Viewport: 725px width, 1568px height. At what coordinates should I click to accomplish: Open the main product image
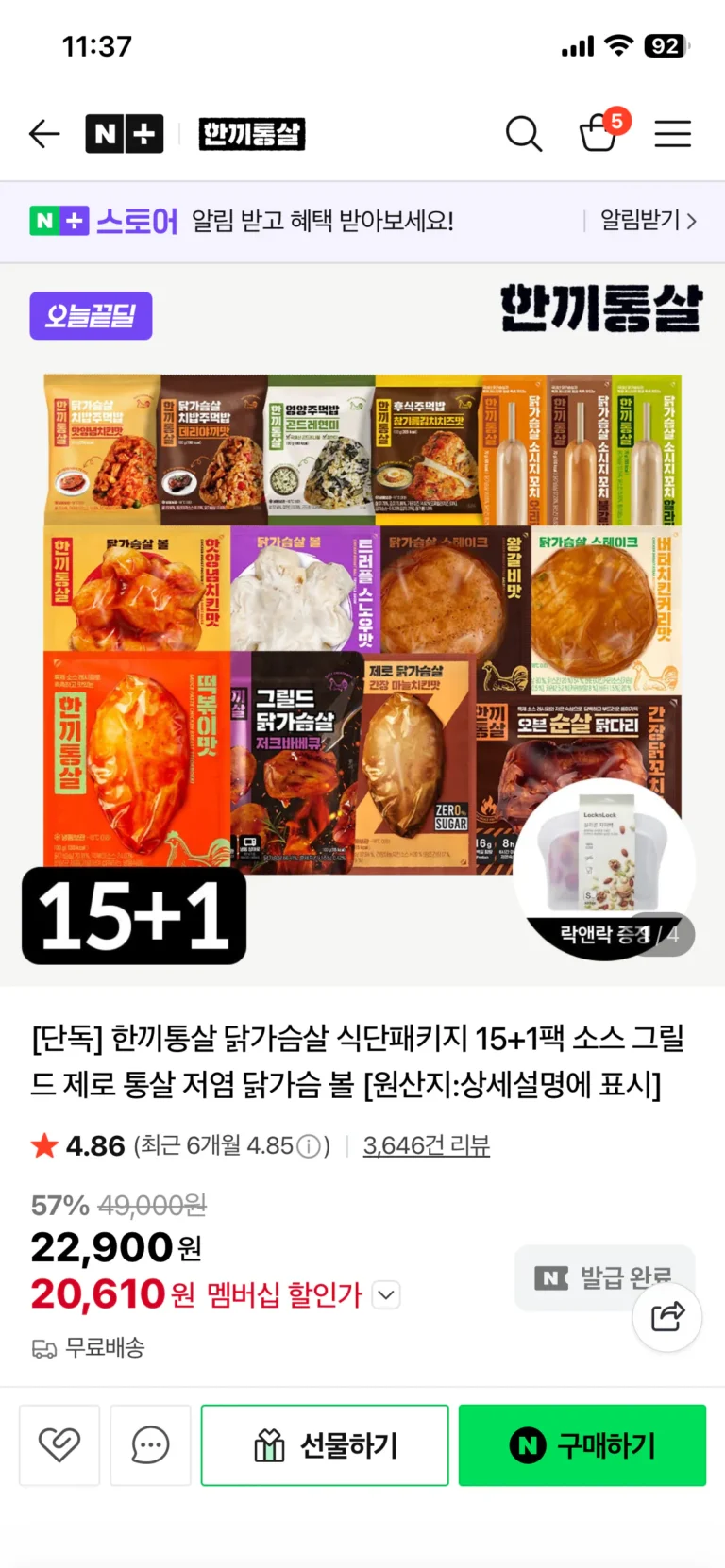(x=362, y=623)
